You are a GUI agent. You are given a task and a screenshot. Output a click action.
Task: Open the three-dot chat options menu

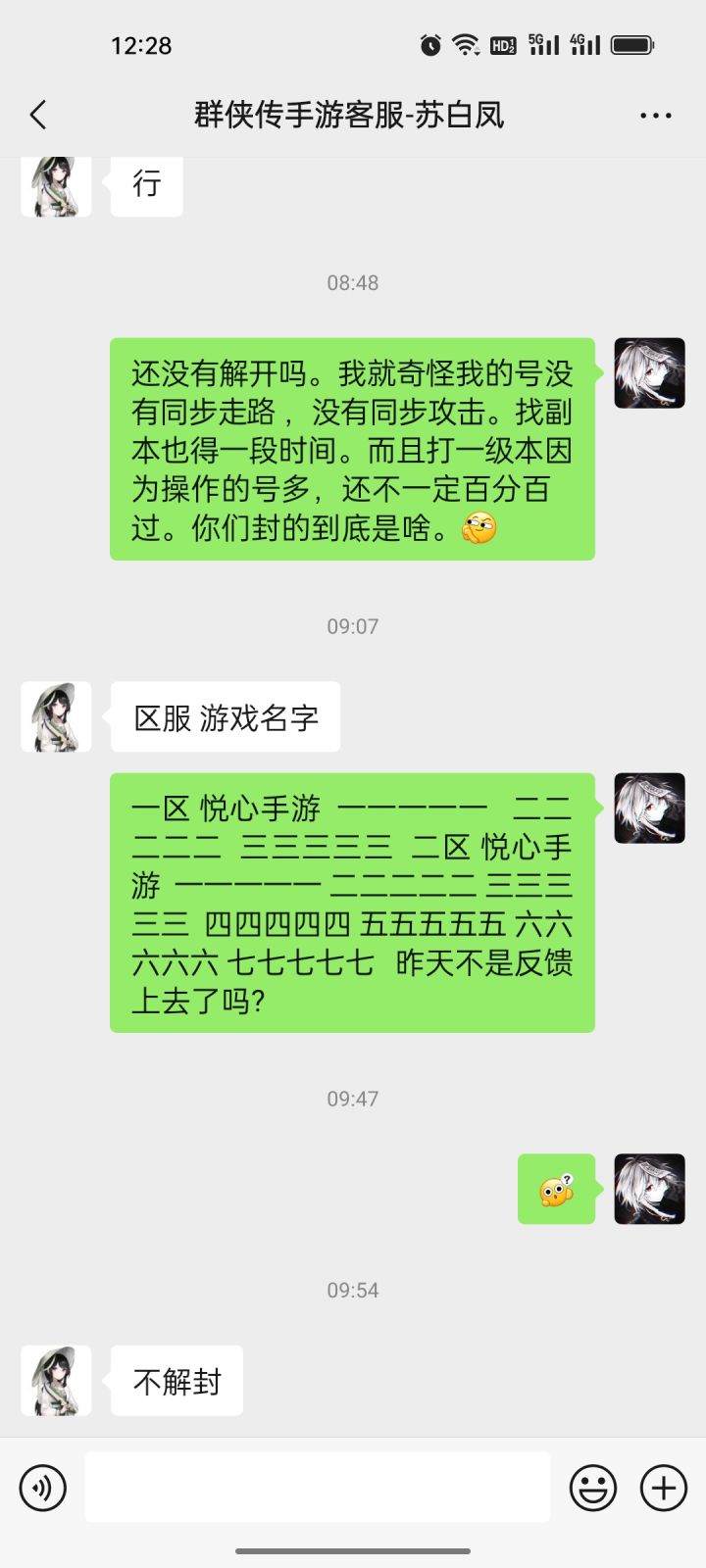[655, 116]
